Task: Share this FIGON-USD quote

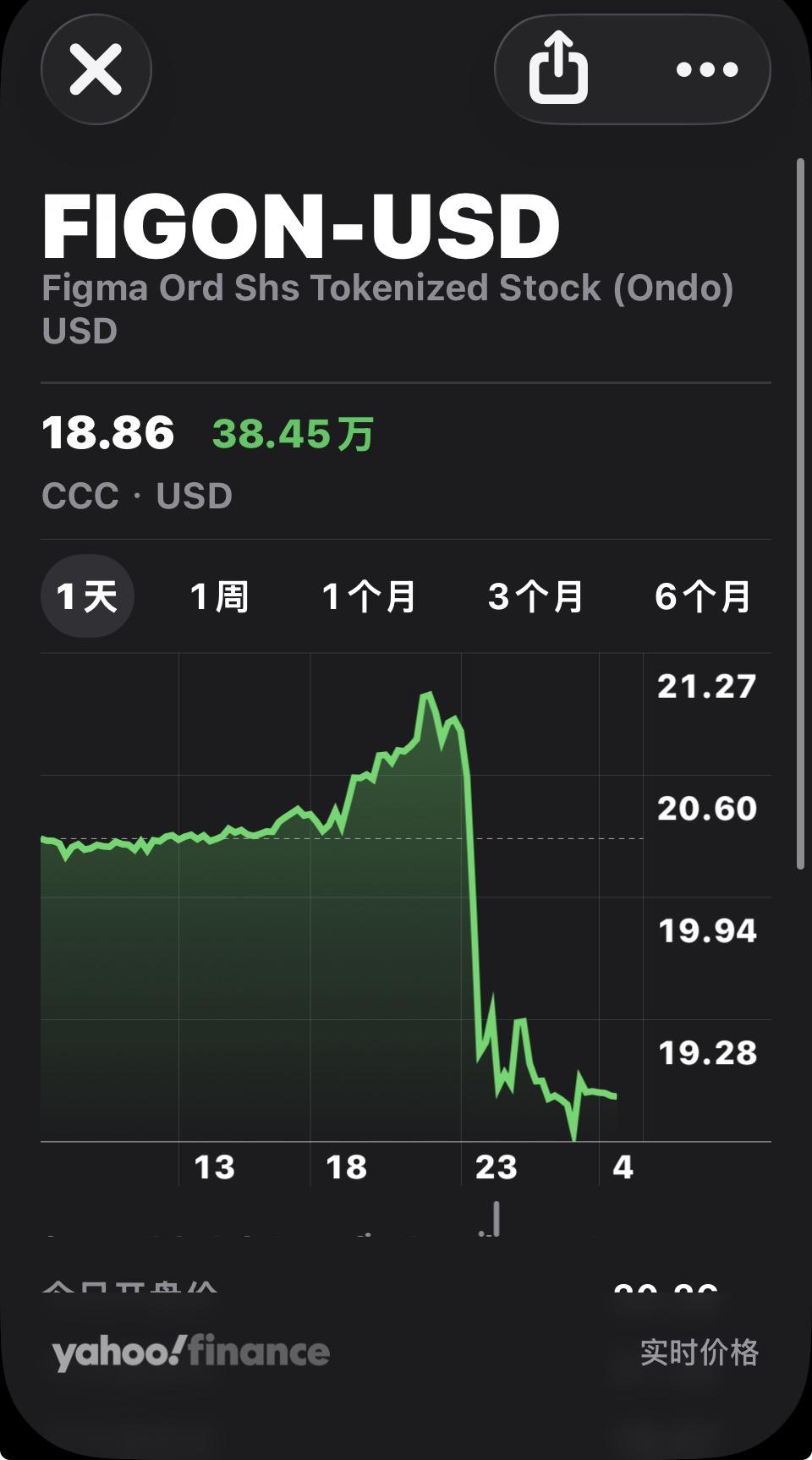Action: coord(558,69)
